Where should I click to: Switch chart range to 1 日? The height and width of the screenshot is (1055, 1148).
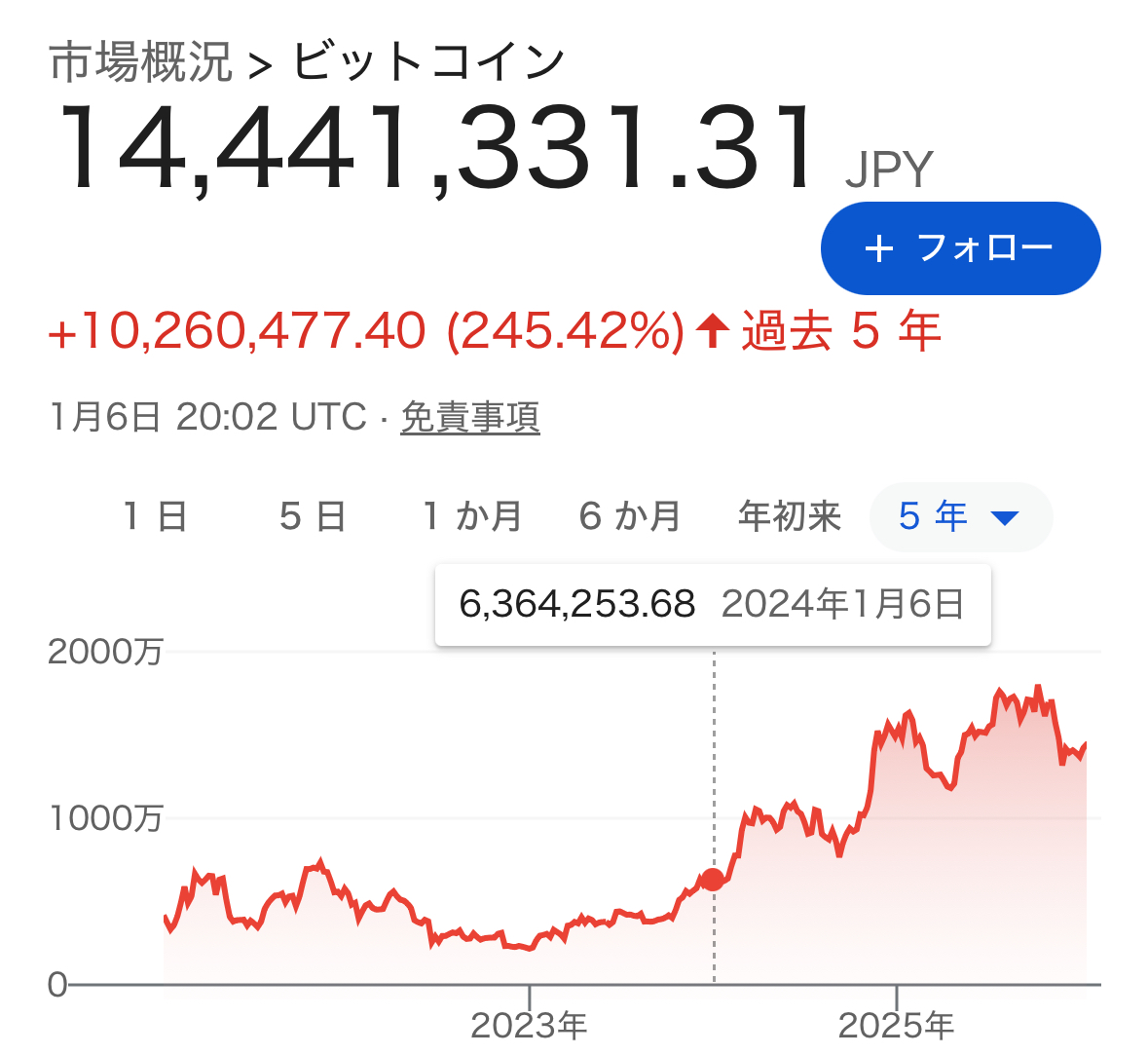156,516
